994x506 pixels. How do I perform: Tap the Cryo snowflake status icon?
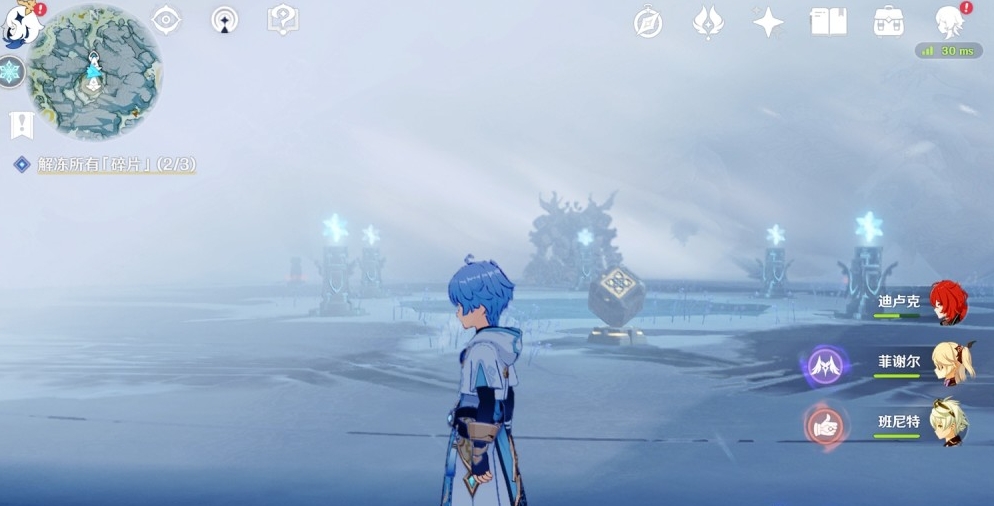click(x=11, y=72)
